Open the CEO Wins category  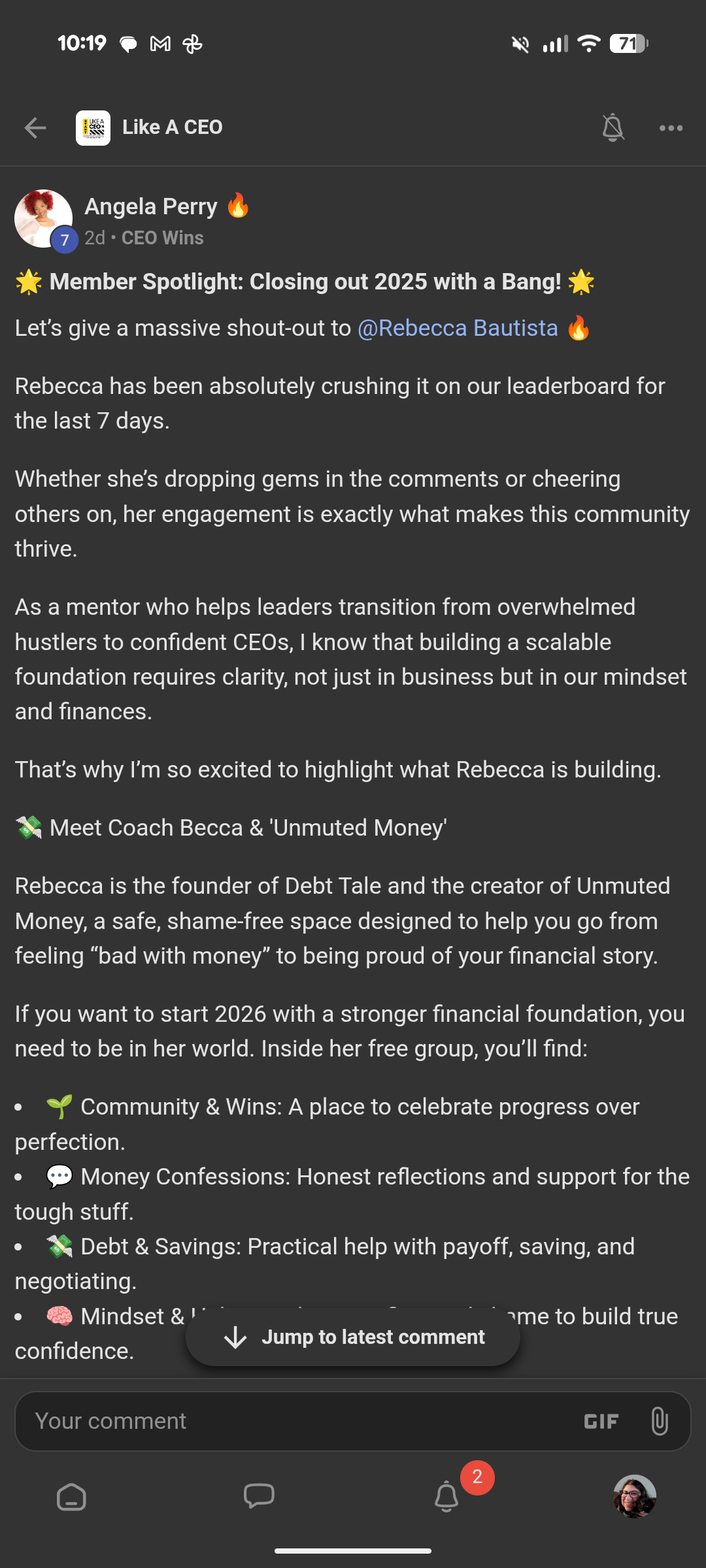[162, 238]
